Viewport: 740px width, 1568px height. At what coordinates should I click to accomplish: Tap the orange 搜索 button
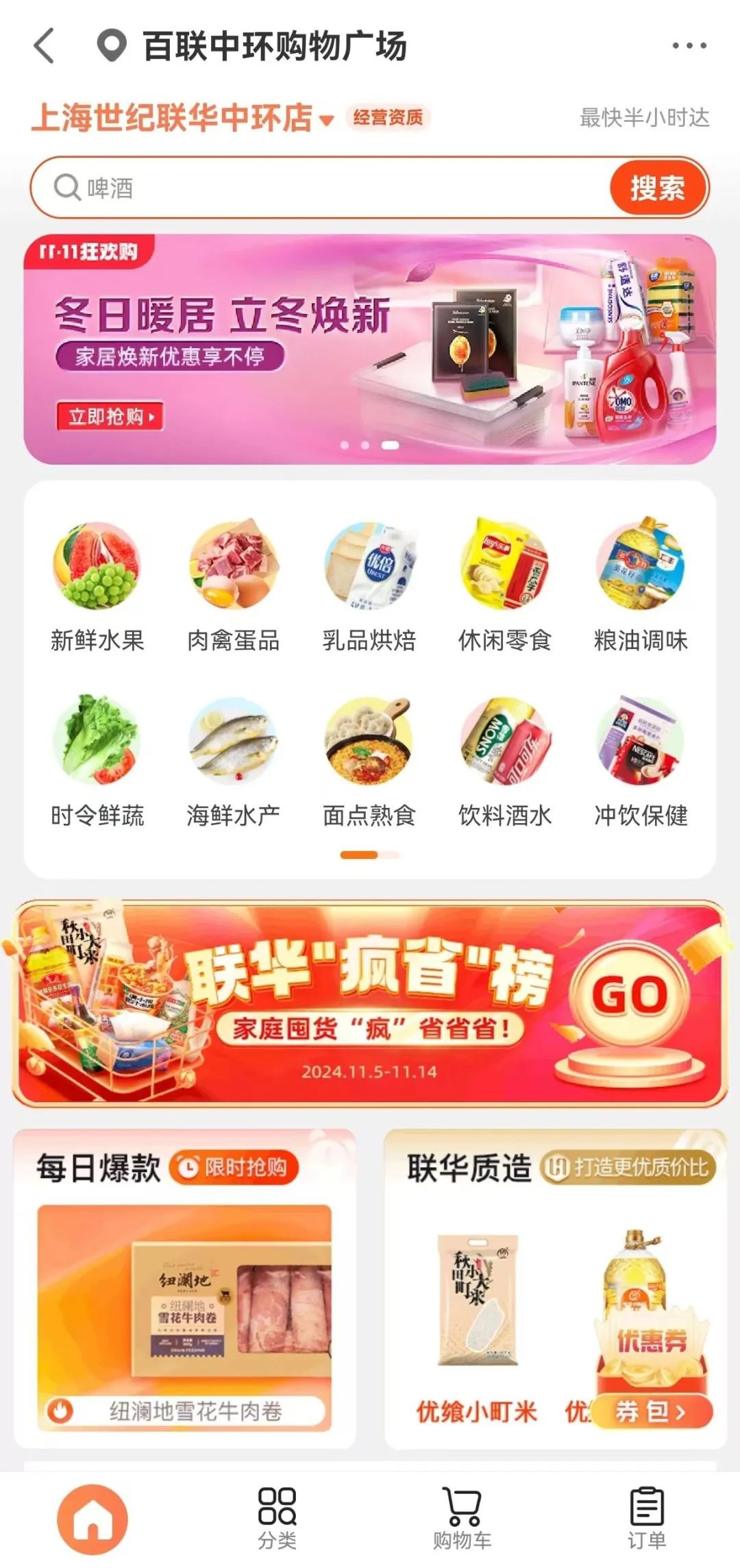pyautogui.click(x=657, y=188)
